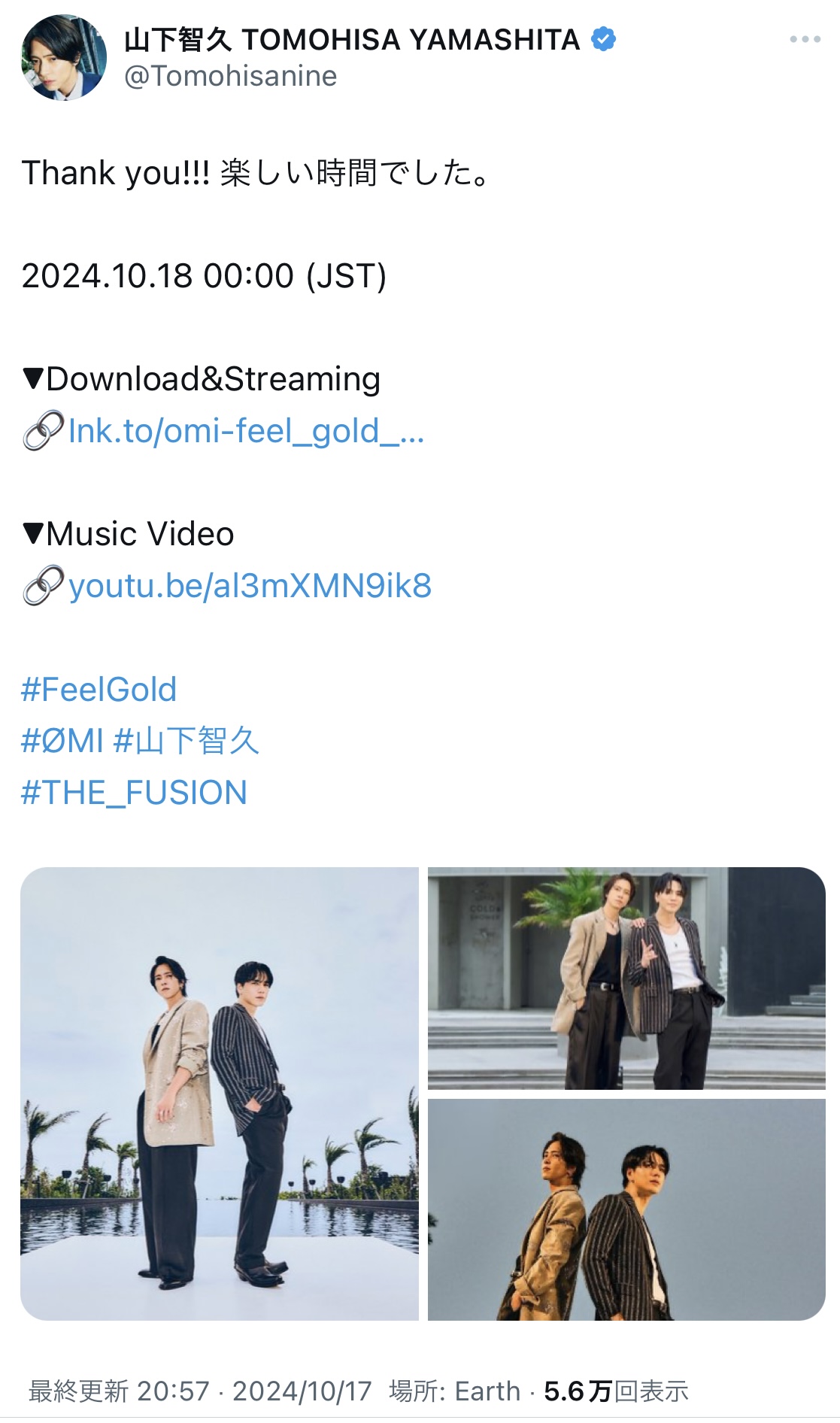Open the large poolside photo with palm trees
The height and width of the screenshot is (1423, 840).
tap(220, 1094)
